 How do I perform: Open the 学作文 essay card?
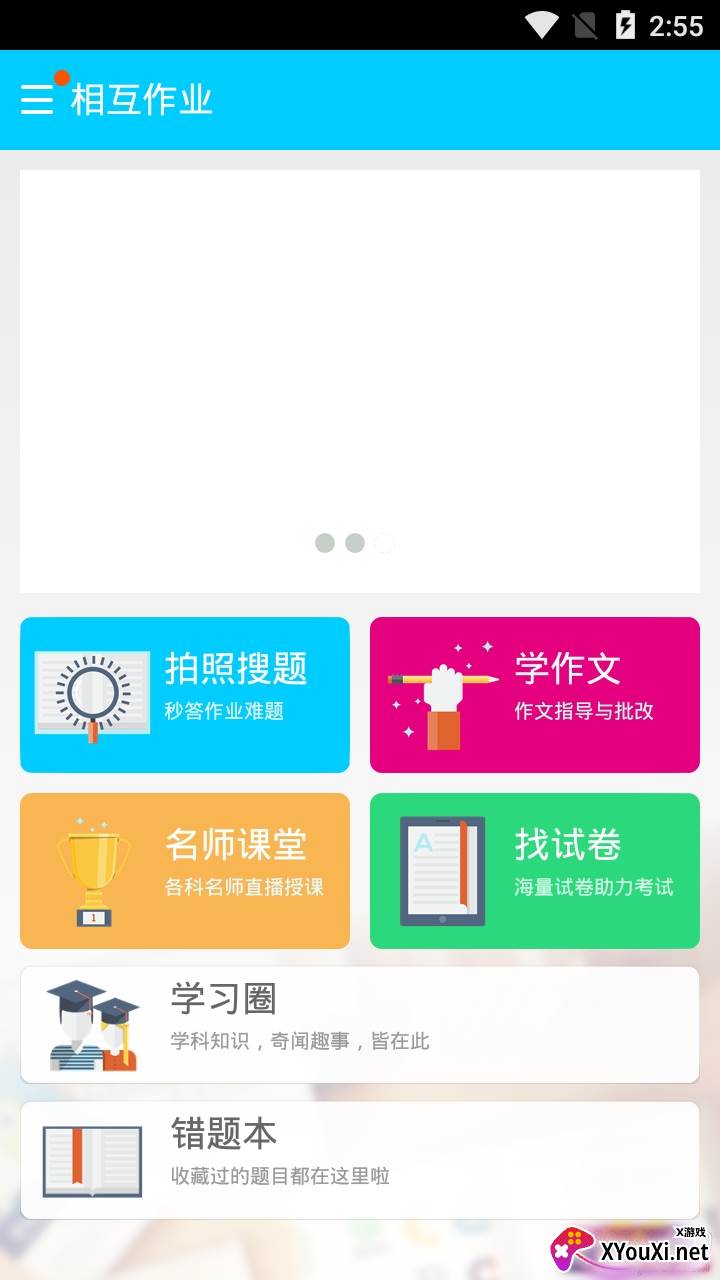pos(535,695)
